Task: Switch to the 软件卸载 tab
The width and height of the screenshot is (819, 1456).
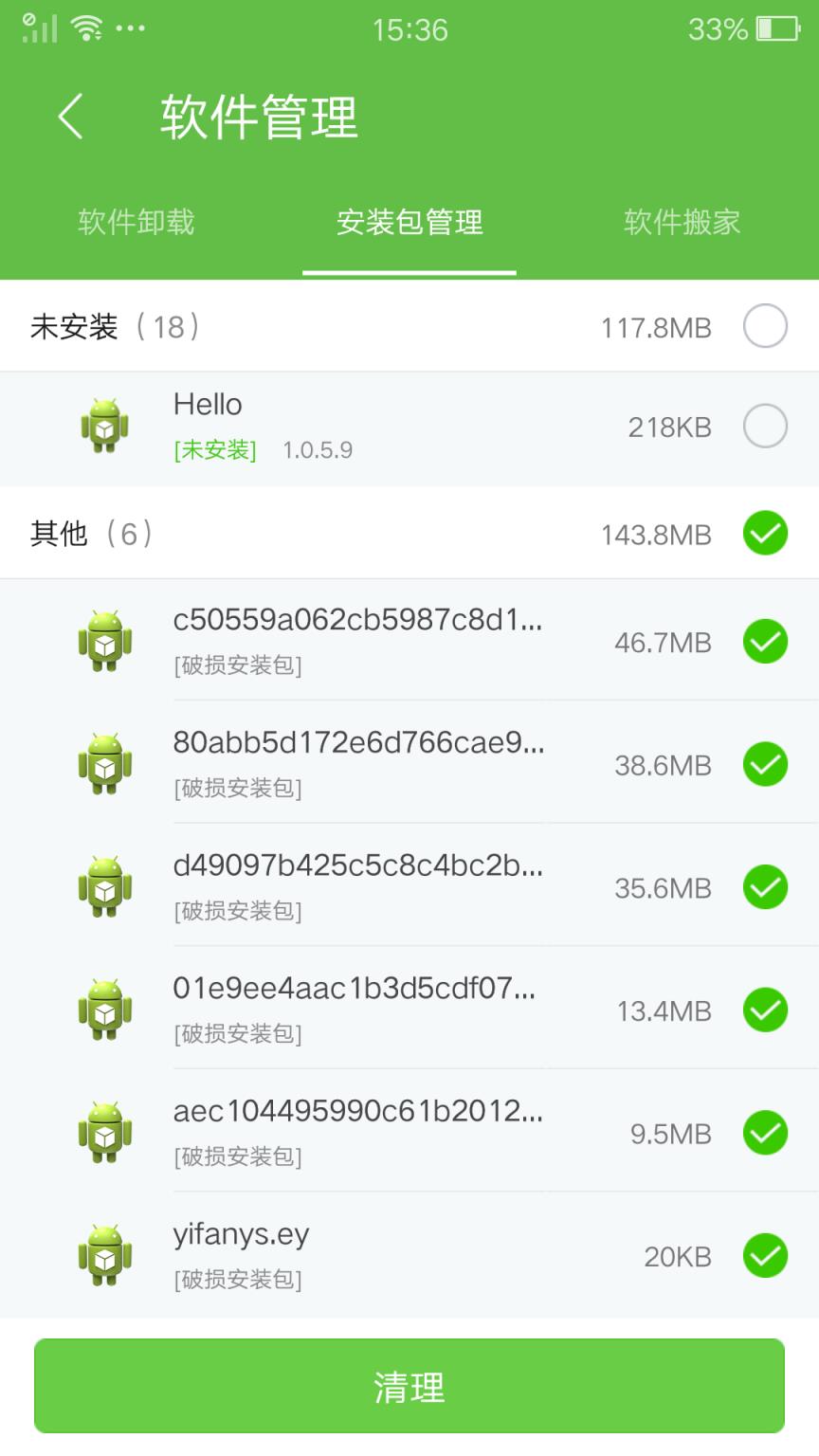Action: 136,224
